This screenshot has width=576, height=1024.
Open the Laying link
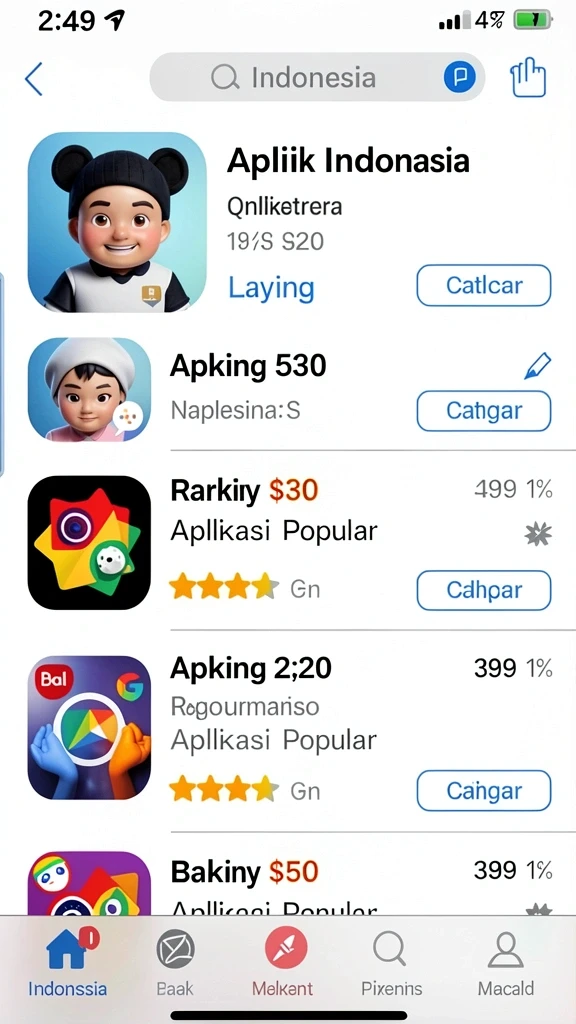(x=271, y=287)
